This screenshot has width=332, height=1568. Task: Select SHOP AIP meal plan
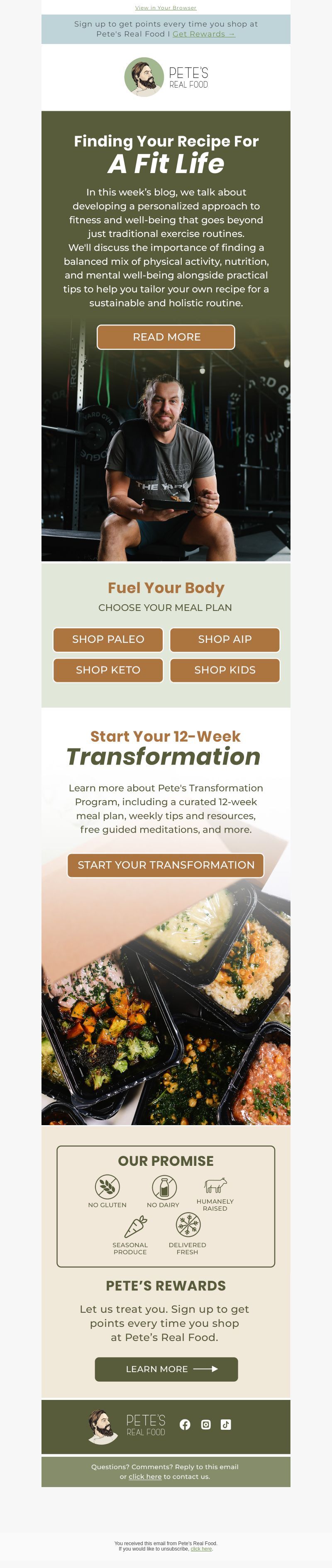(224, 639)
